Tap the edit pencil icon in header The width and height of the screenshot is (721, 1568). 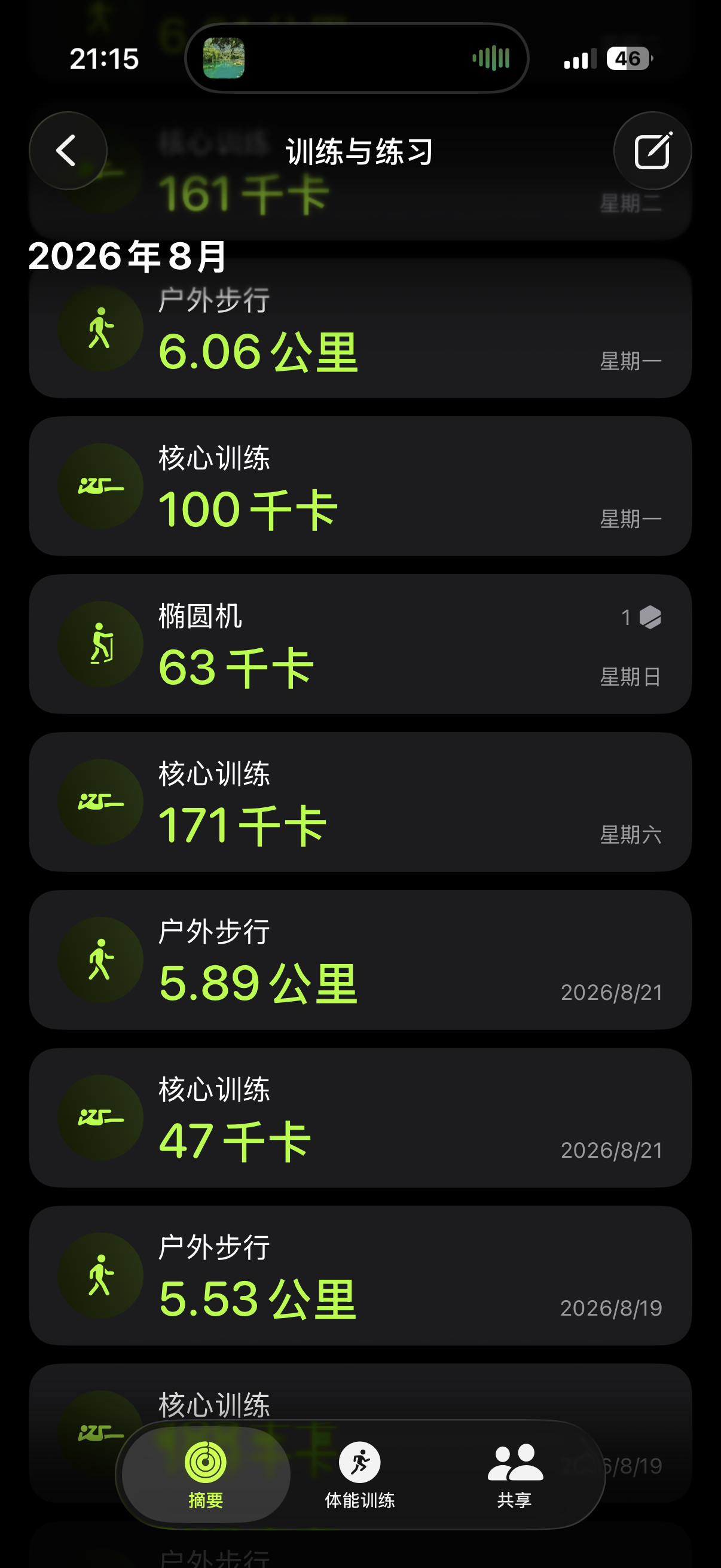pyautogui.click(x=652, y=150)
